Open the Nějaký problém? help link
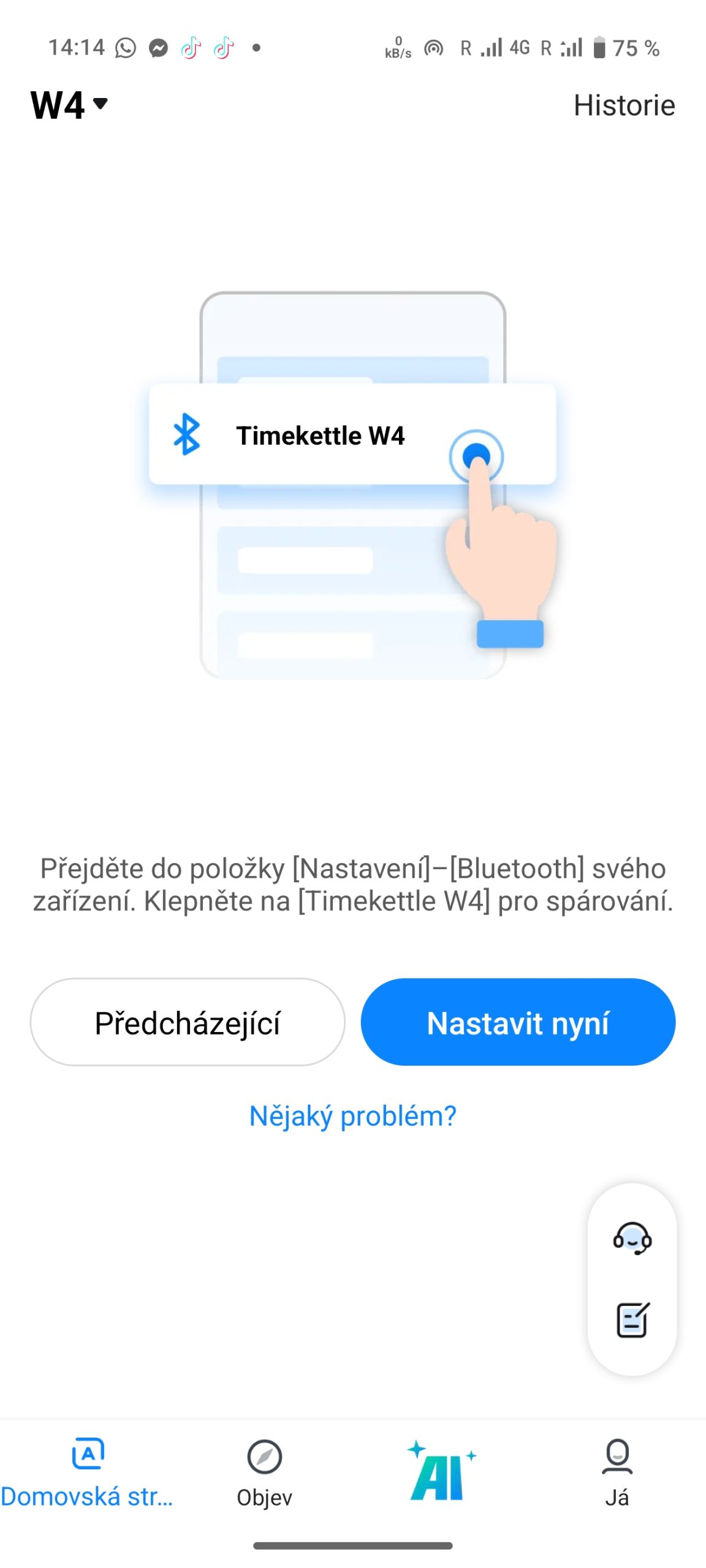706x1568 pixels. point(352,1115)
